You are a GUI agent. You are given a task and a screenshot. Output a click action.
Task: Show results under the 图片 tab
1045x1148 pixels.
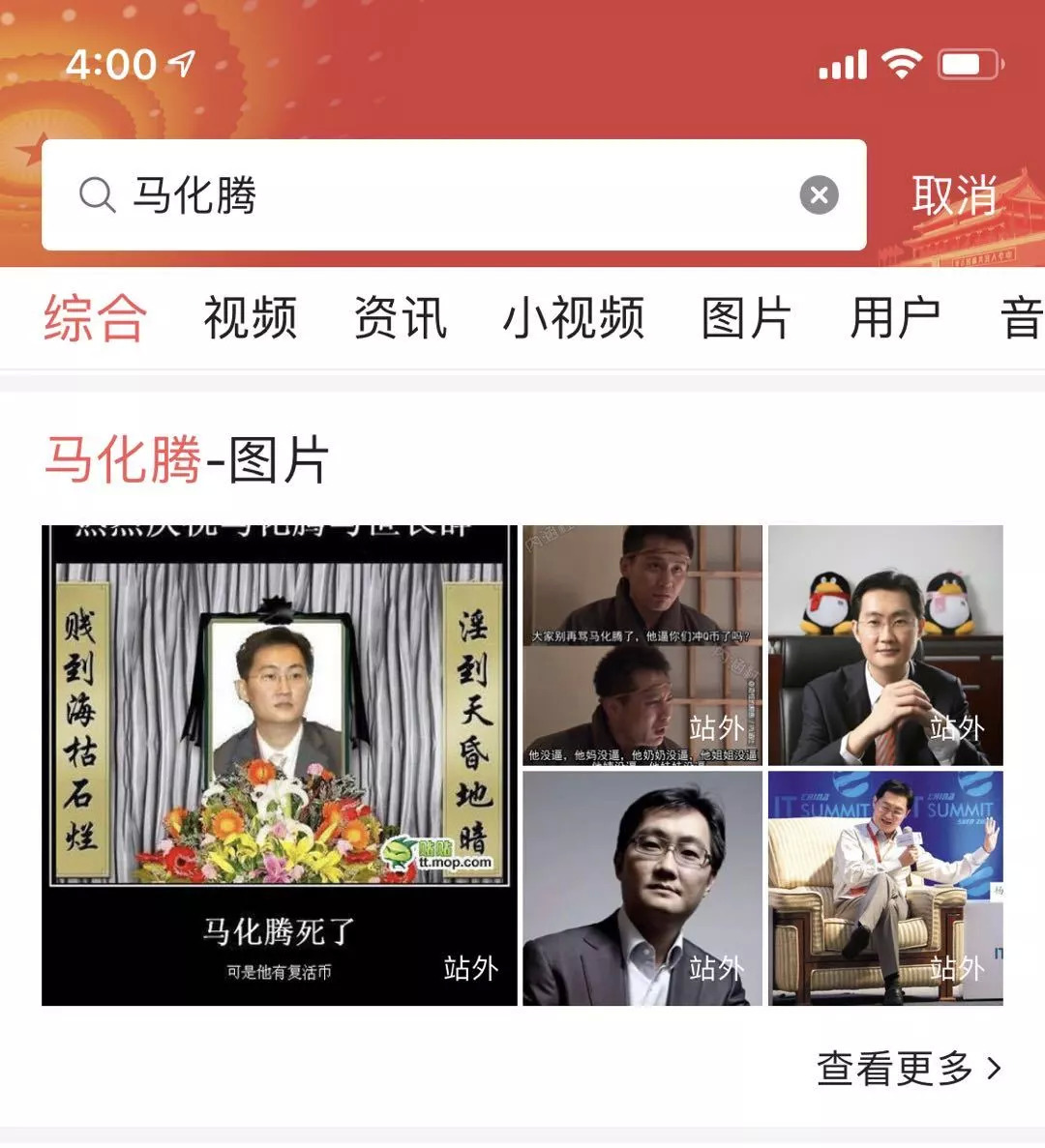746,318
